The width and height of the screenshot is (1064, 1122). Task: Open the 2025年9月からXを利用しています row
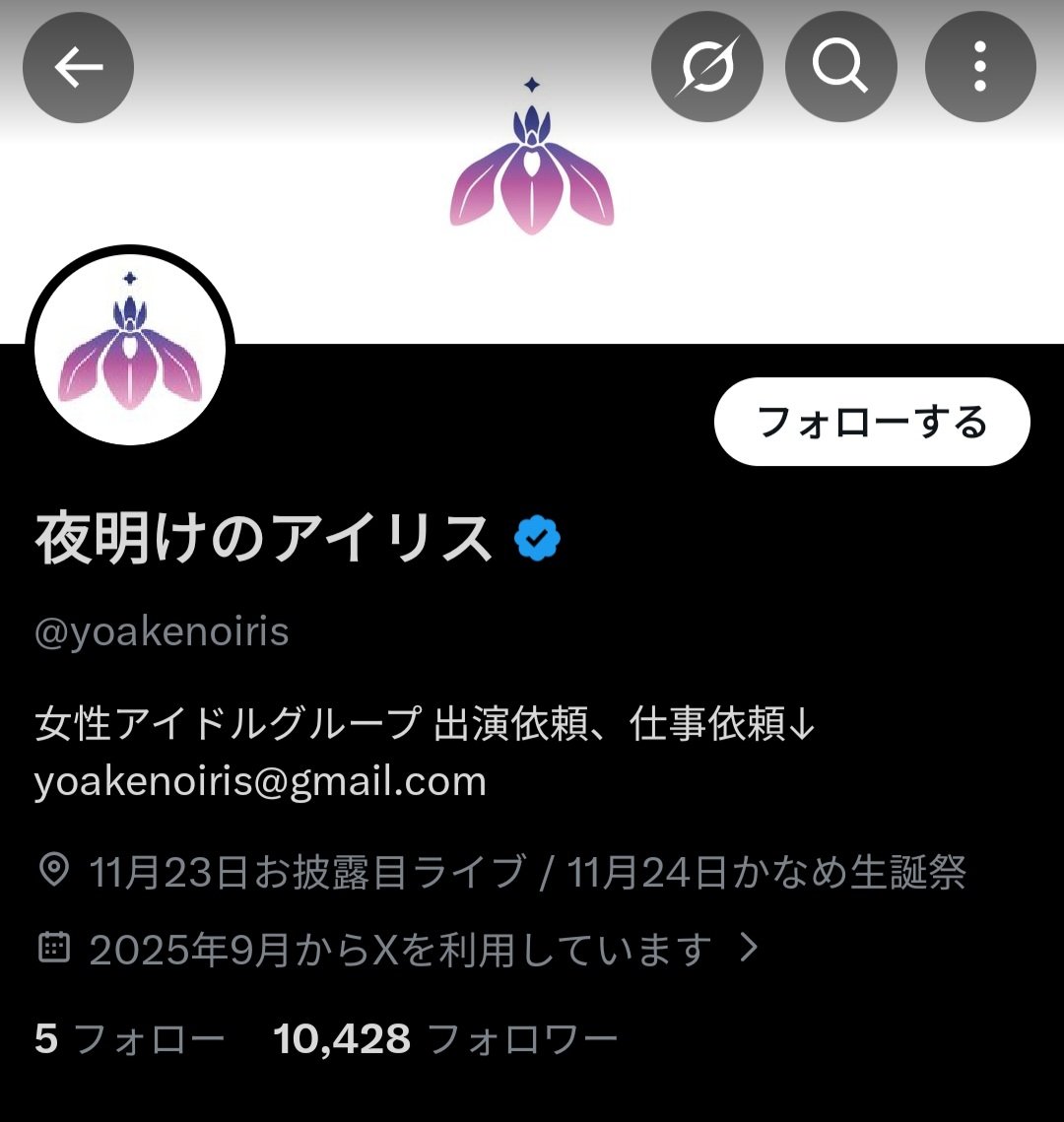click(x=399, y=950)
